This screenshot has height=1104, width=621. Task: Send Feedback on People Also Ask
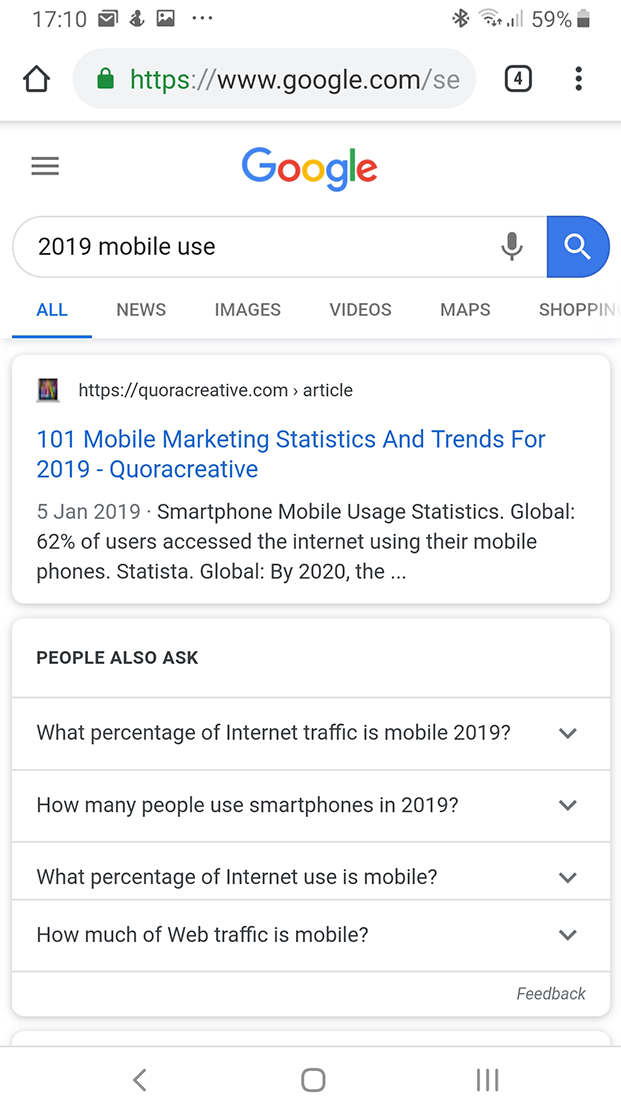(551, 993)
